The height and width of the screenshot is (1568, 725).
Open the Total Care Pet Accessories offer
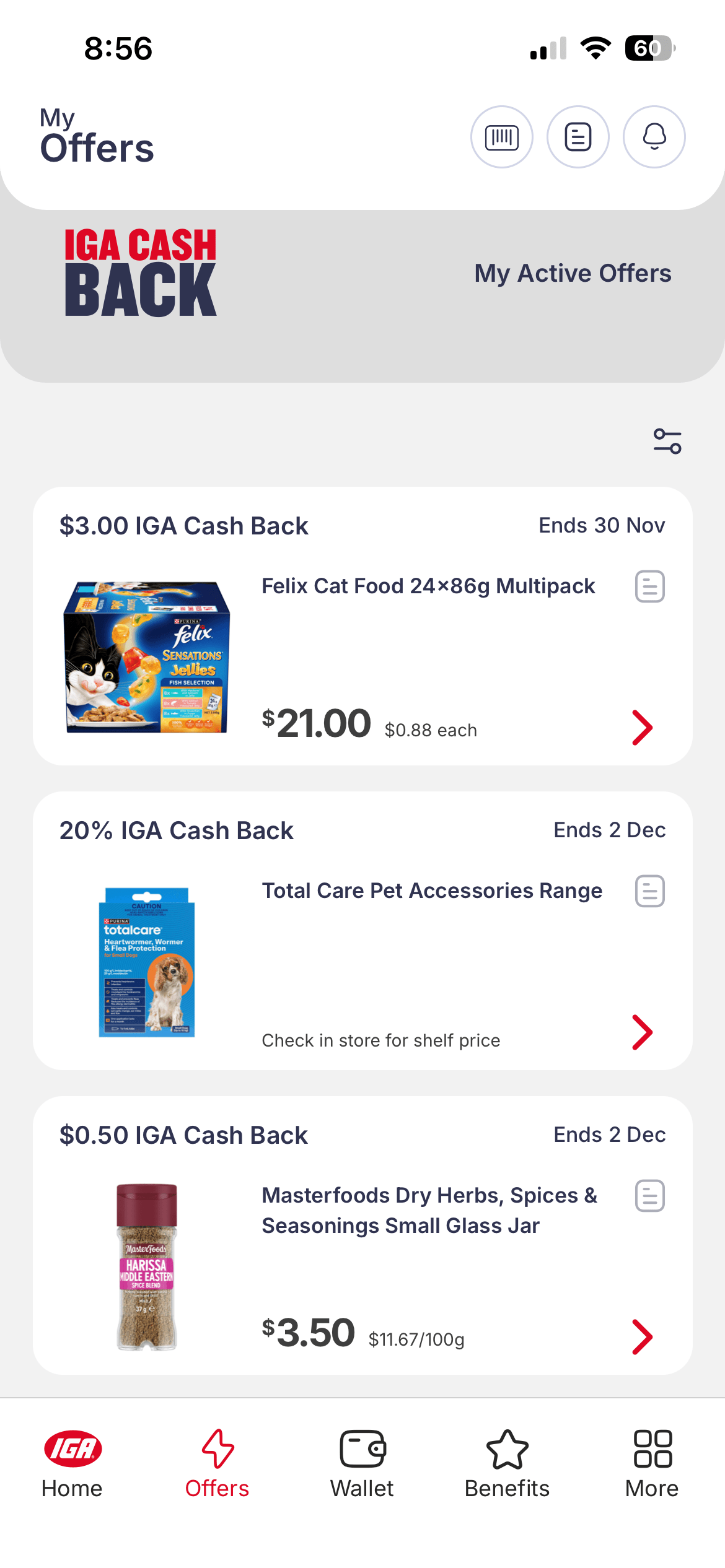[431, 891]
